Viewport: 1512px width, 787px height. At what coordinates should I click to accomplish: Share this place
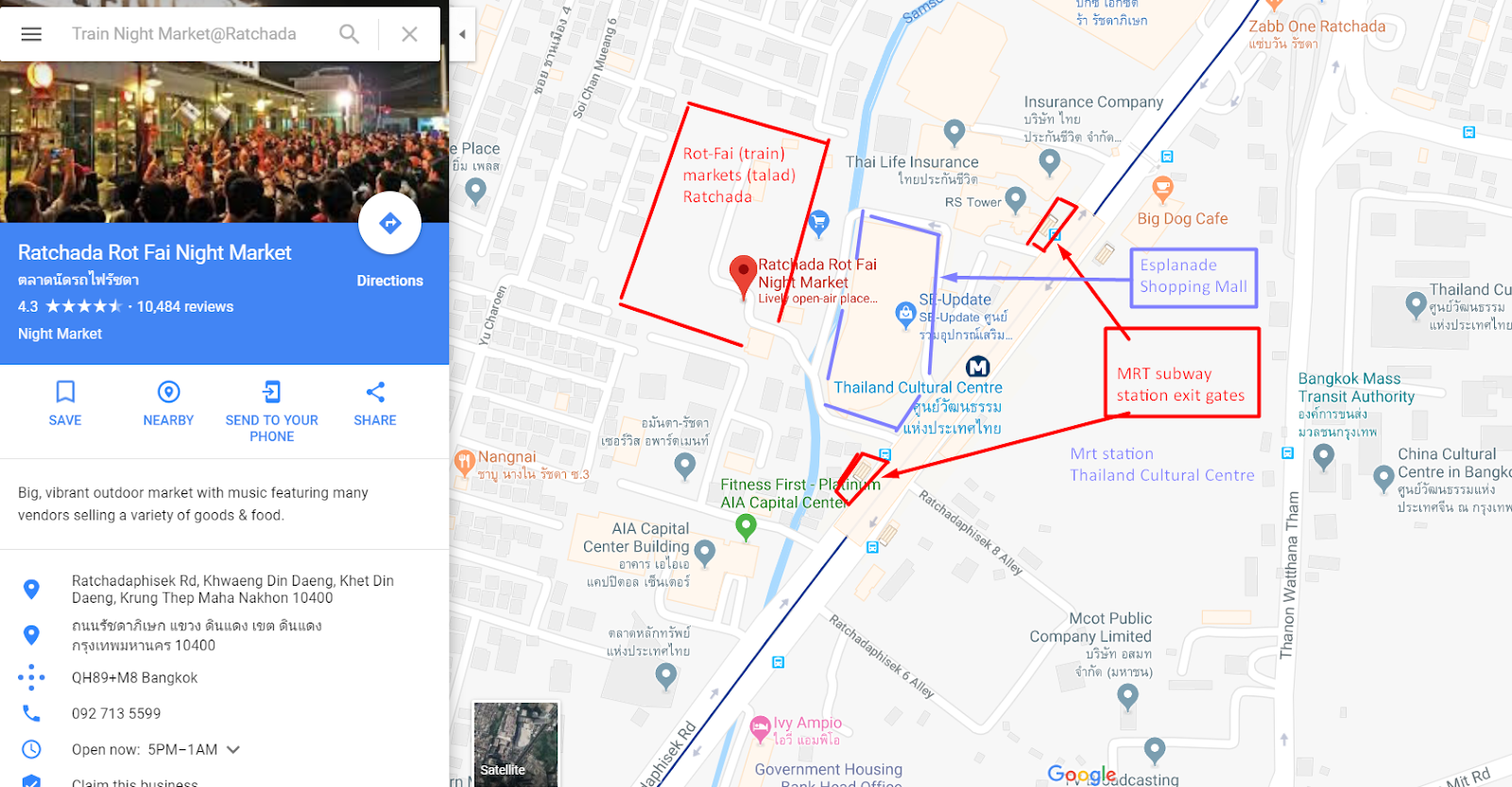(375, 403)
